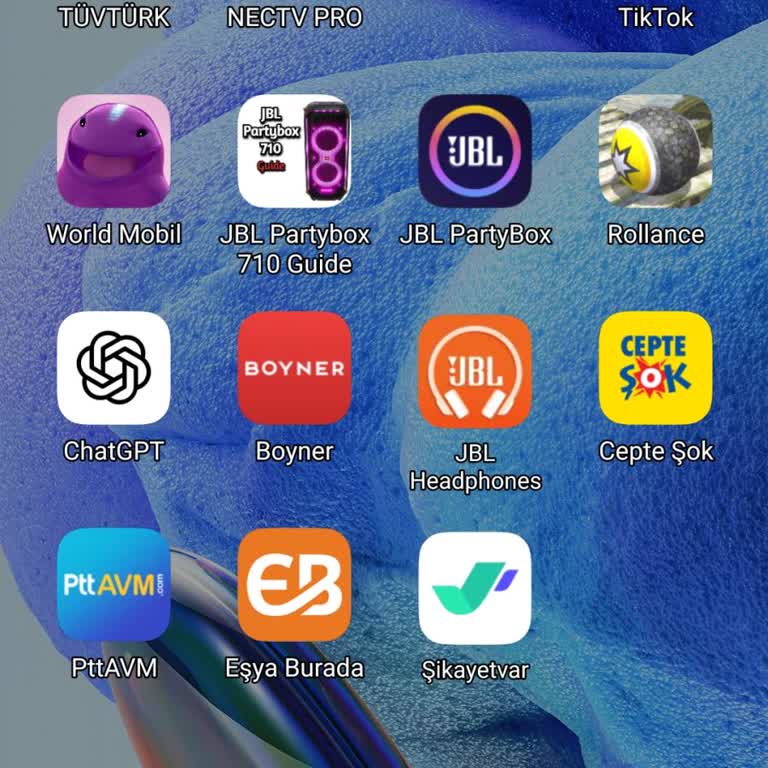768x768 pixels.
Task: Open ChatGPT
Action: coord(114,368)
